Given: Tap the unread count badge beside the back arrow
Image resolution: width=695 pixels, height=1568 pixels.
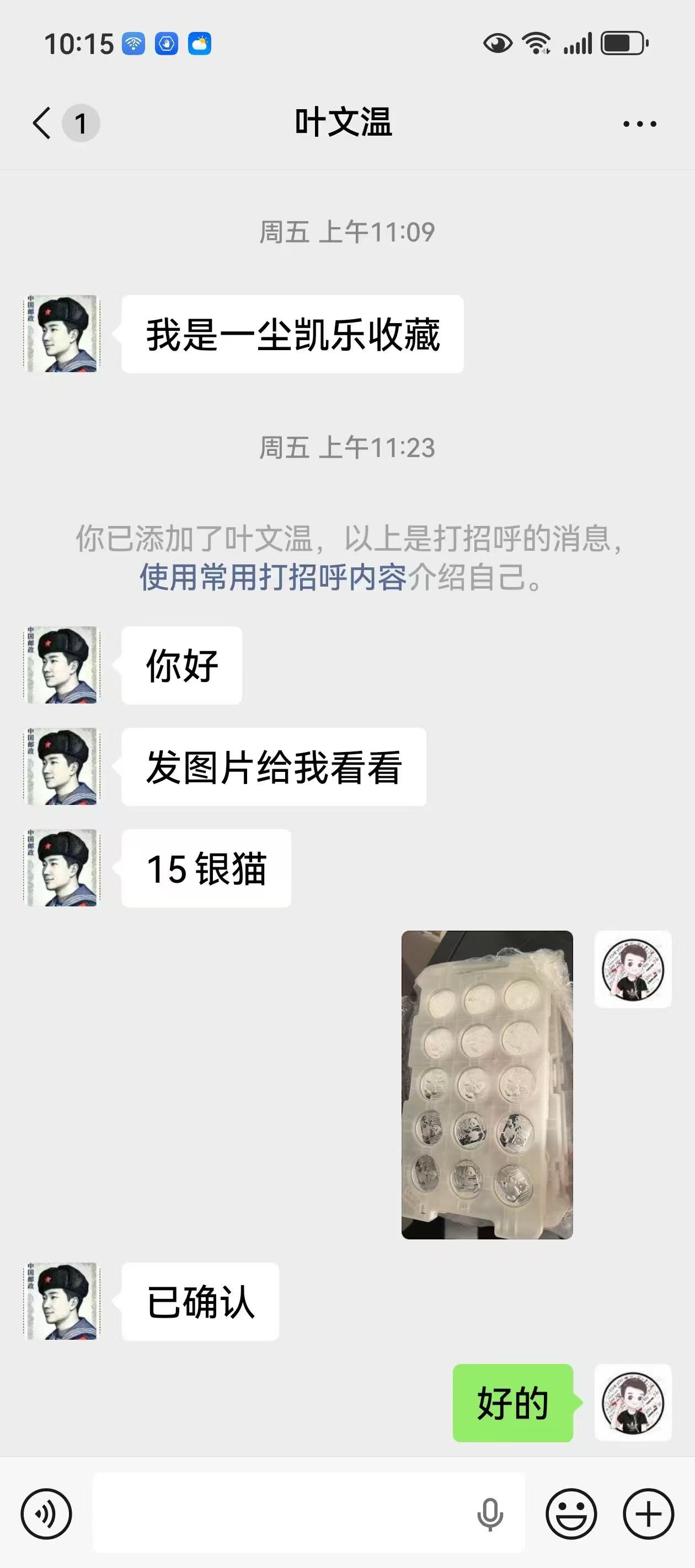Looking at the screenshot, I should pyautogui.click(x=80, y=123).
